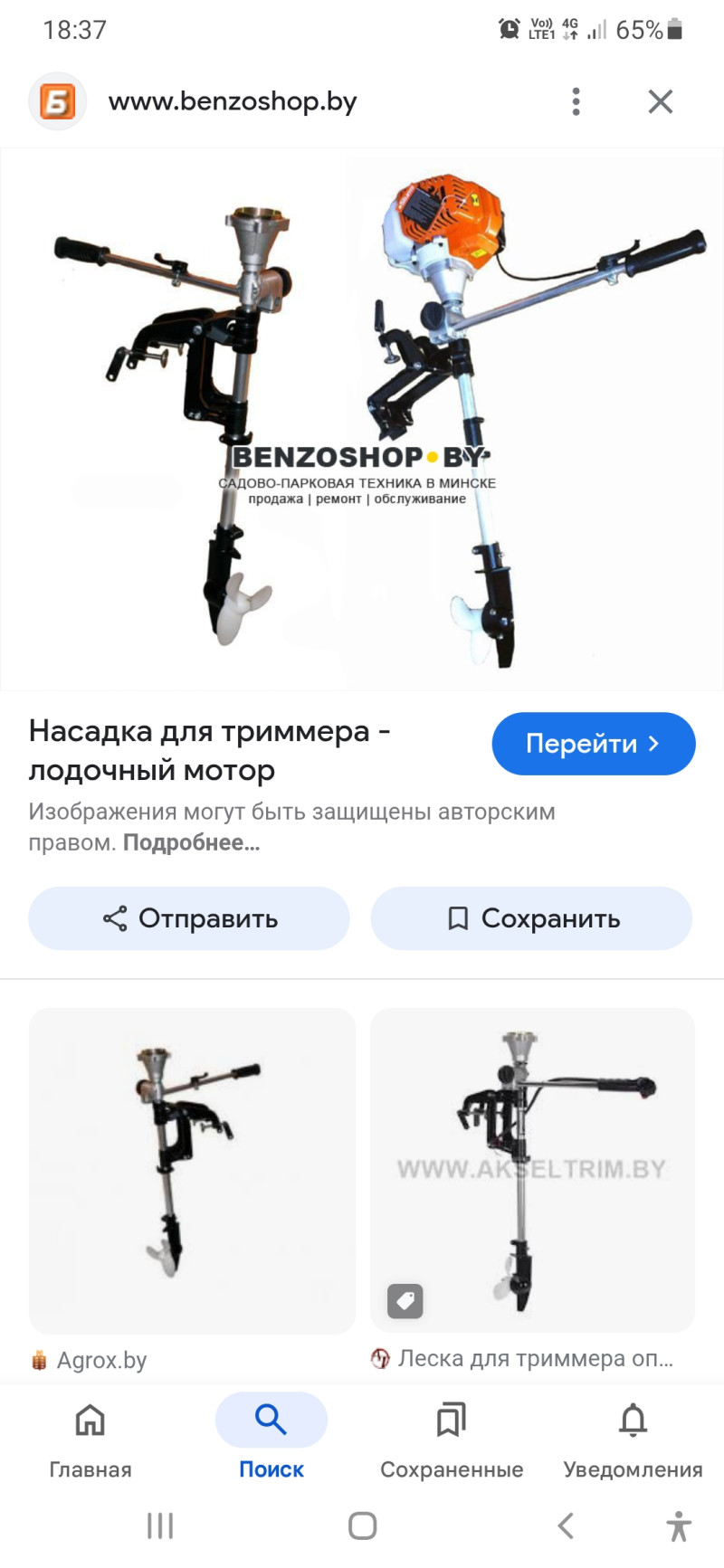Share the image via Отправить
This screenshot has width=724, height=1568.
point(189,918)
